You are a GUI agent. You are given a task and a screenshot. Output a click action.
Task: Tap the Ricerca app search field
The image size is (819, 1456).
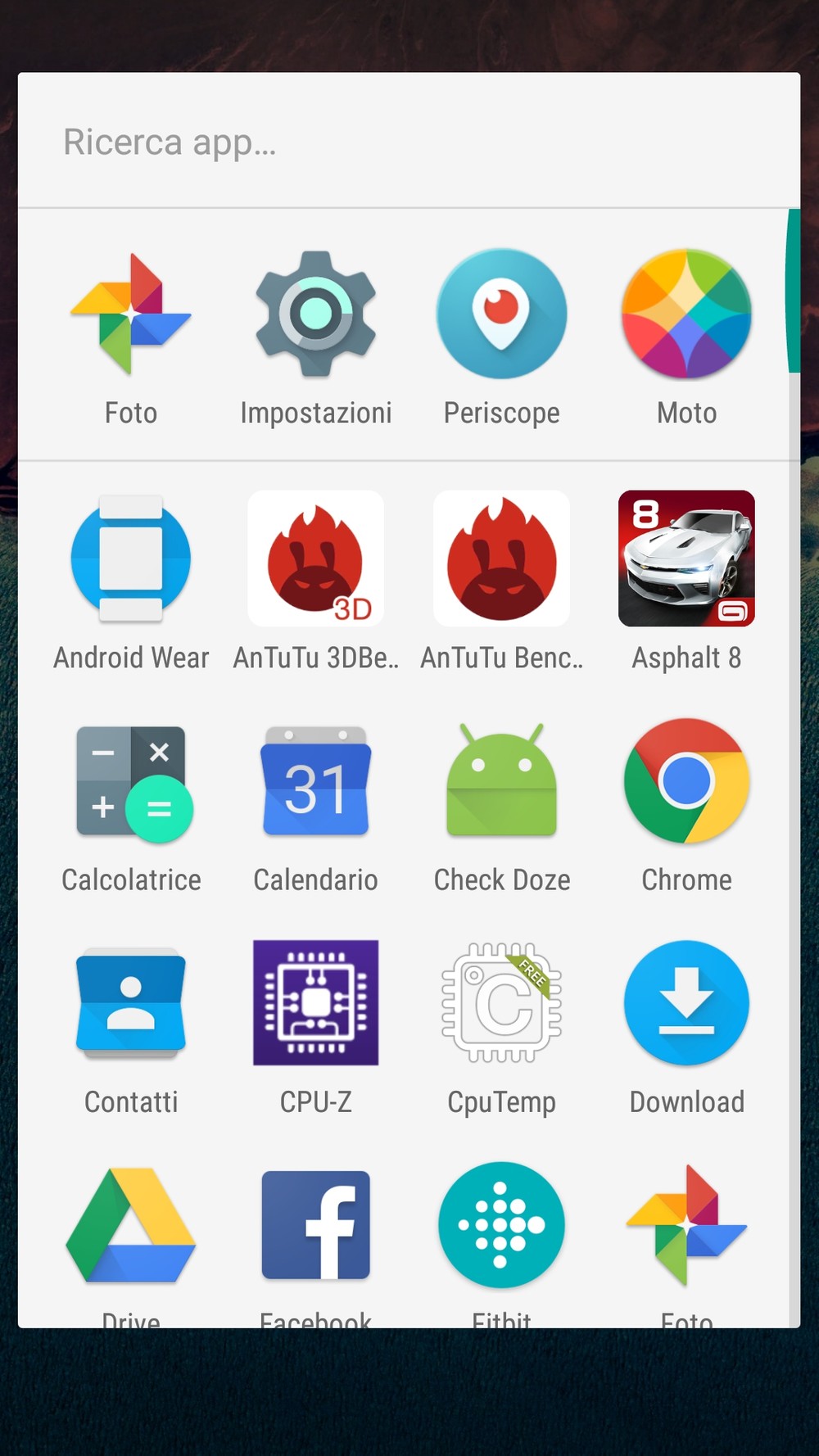tap(409, 142)
